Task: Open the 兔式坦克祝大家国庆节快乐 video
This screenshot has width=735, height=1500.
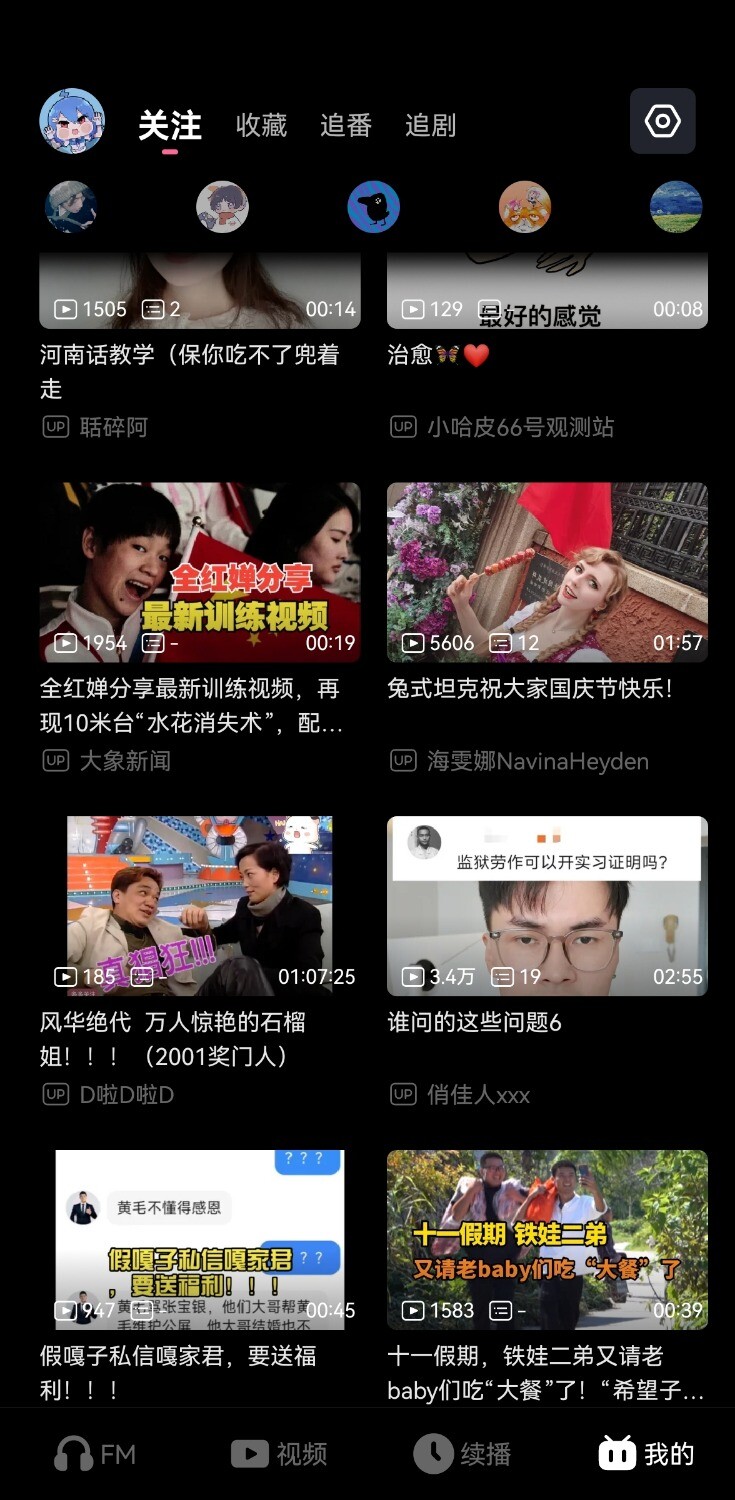Action: pos(547,572)
